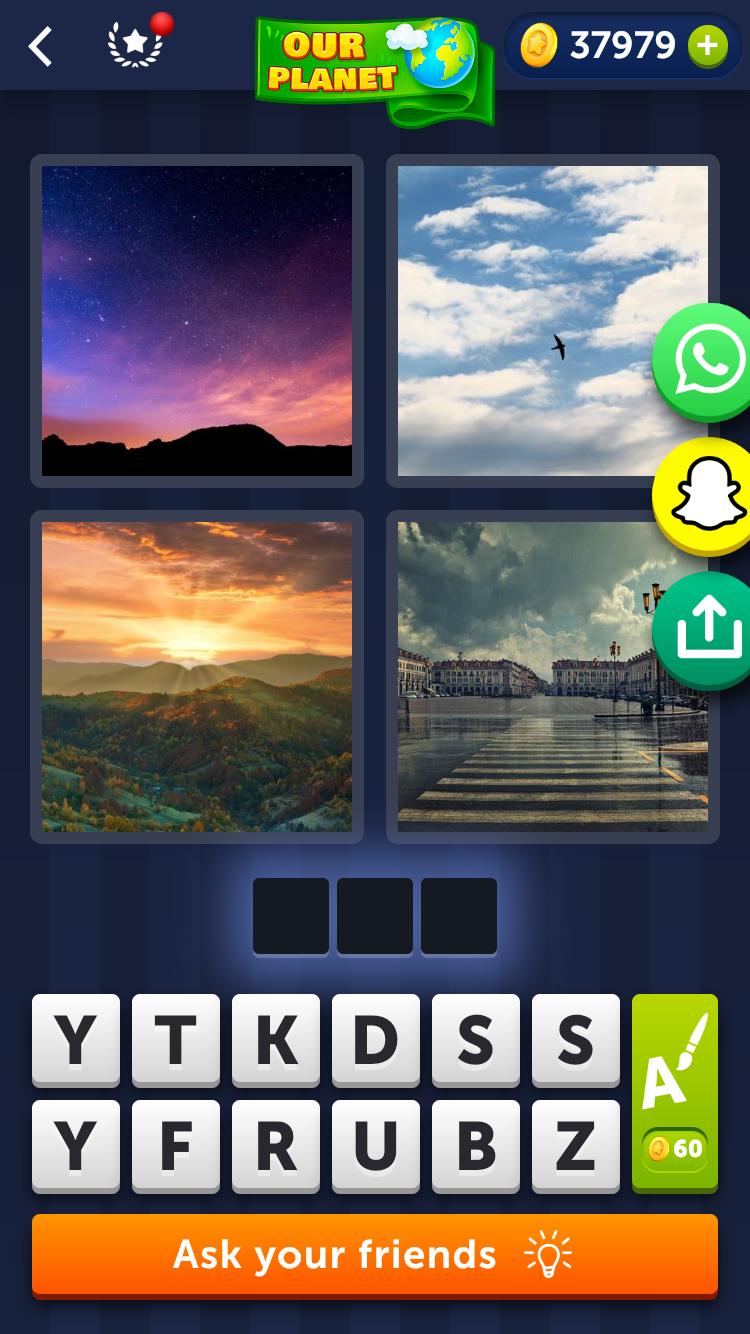Choose the letter B tile
This screenshot has height=1334, width=750.
point(476,1146)
